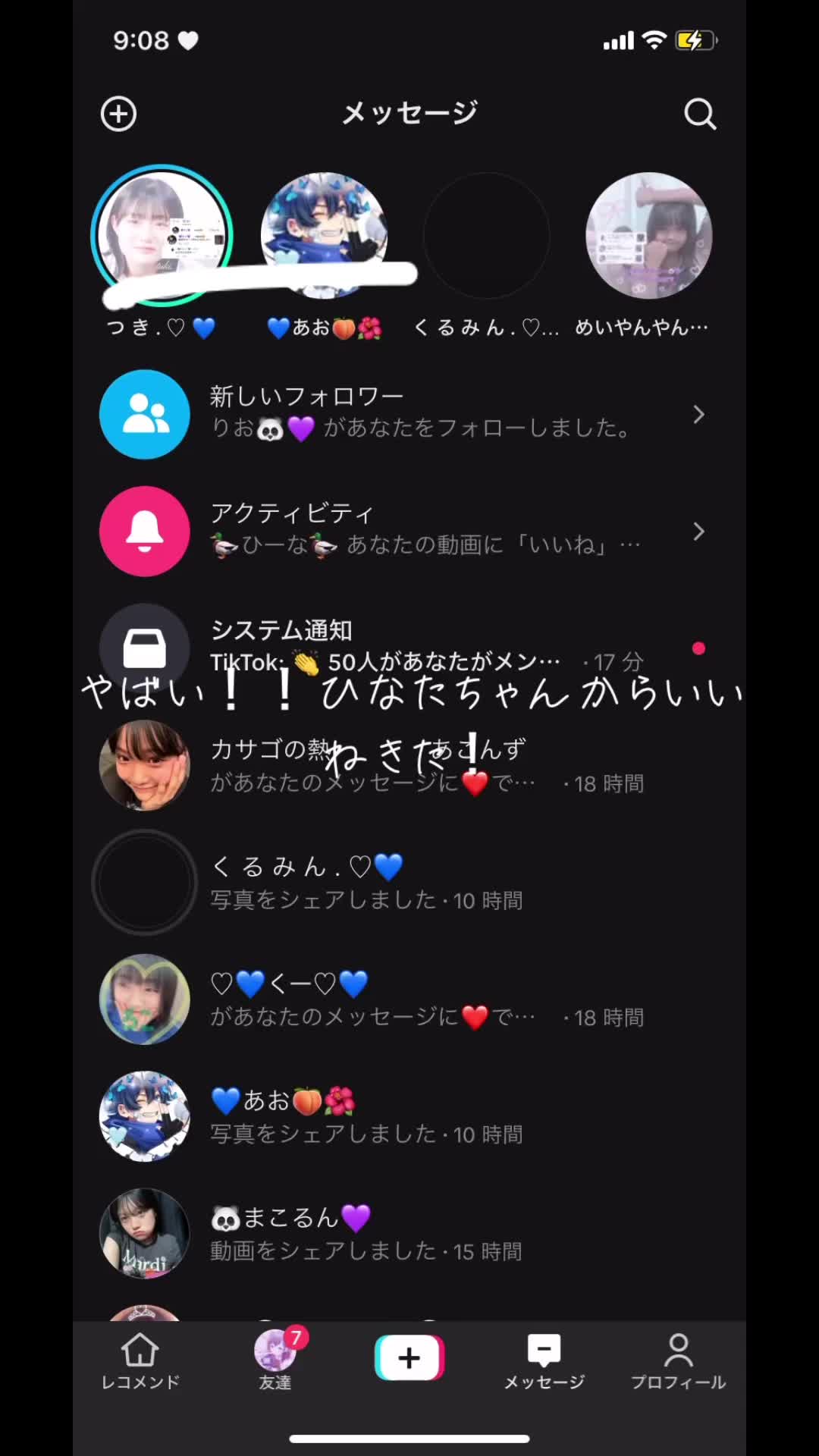
Task: Open 新しいフォロワー row
Action: [x=409, y=414]
